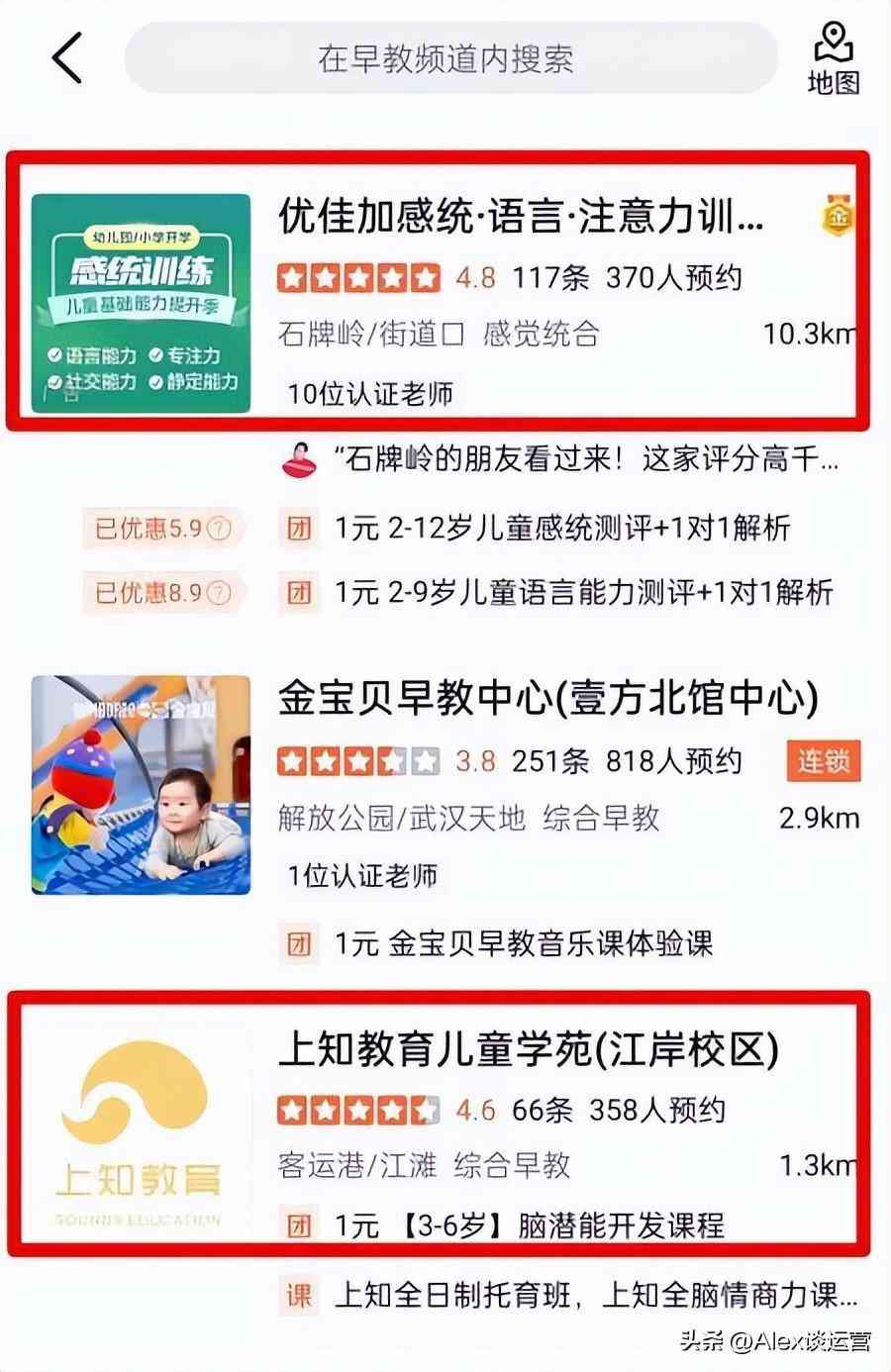
Task: Select the 1元 金宝贝早教音乐课体验课 deal
Action: [522, 943]
